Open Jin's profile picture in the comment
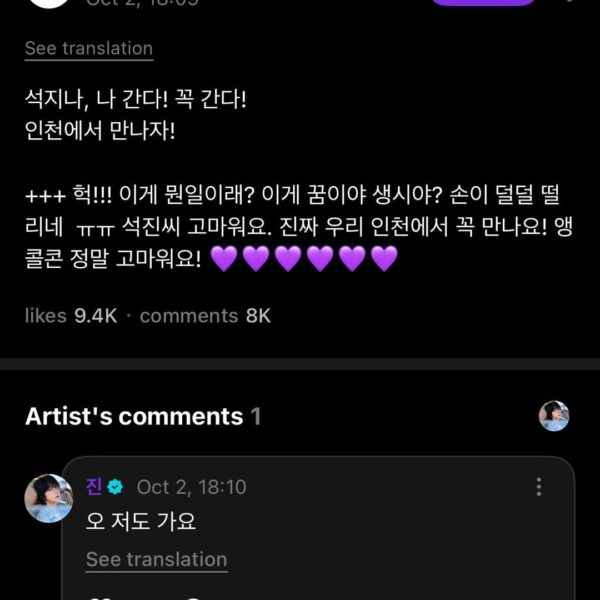 coord(49,498)
